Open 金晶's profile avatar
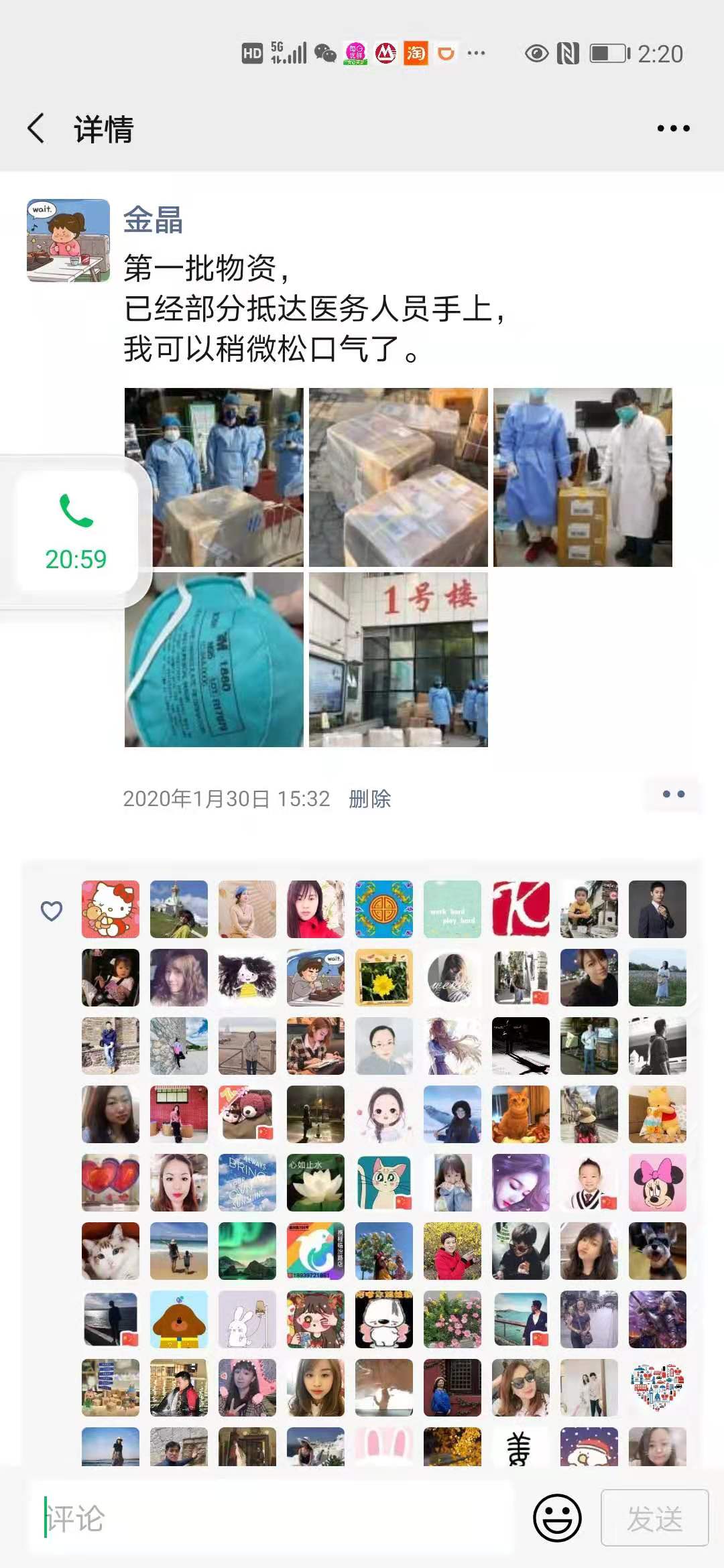 [x=68, y=241]
